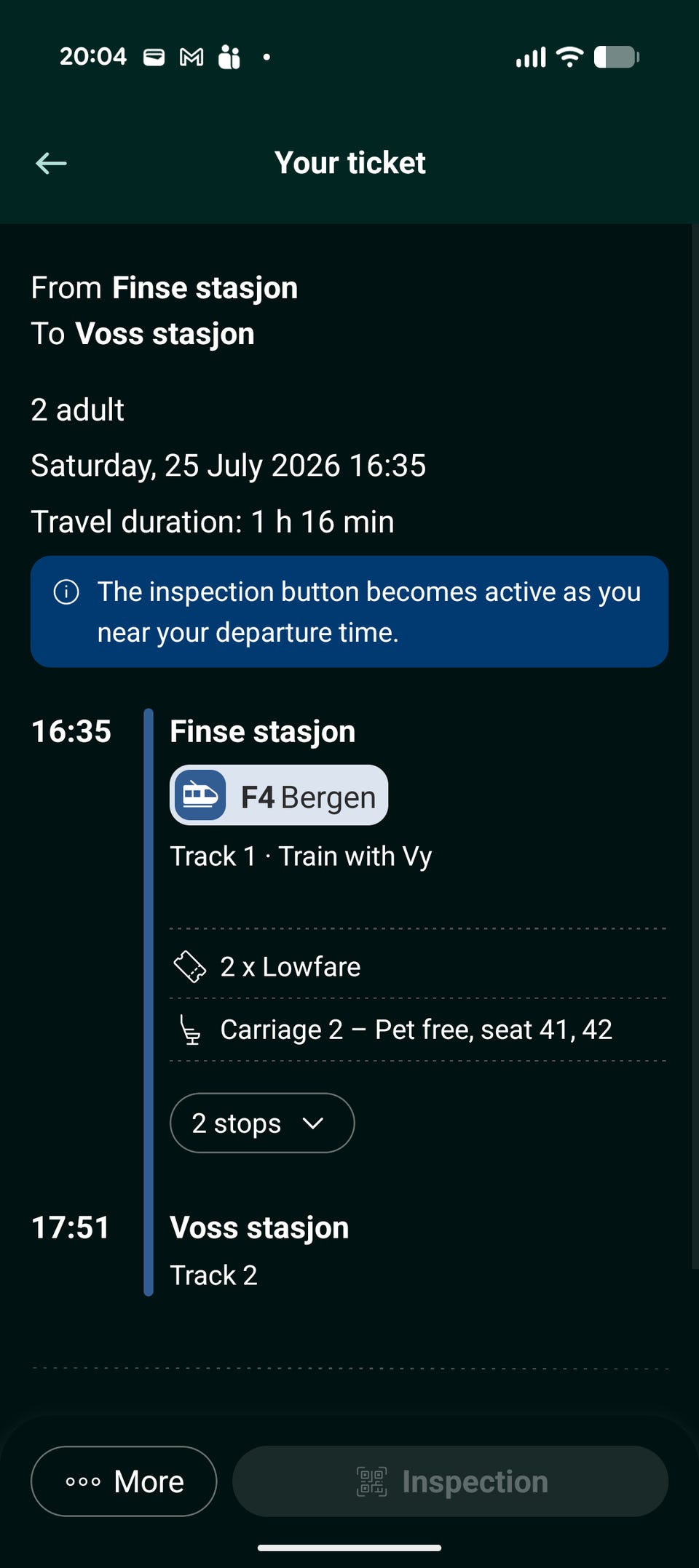Open the More options button
699x1568 pixels.
pos(124,1481)
